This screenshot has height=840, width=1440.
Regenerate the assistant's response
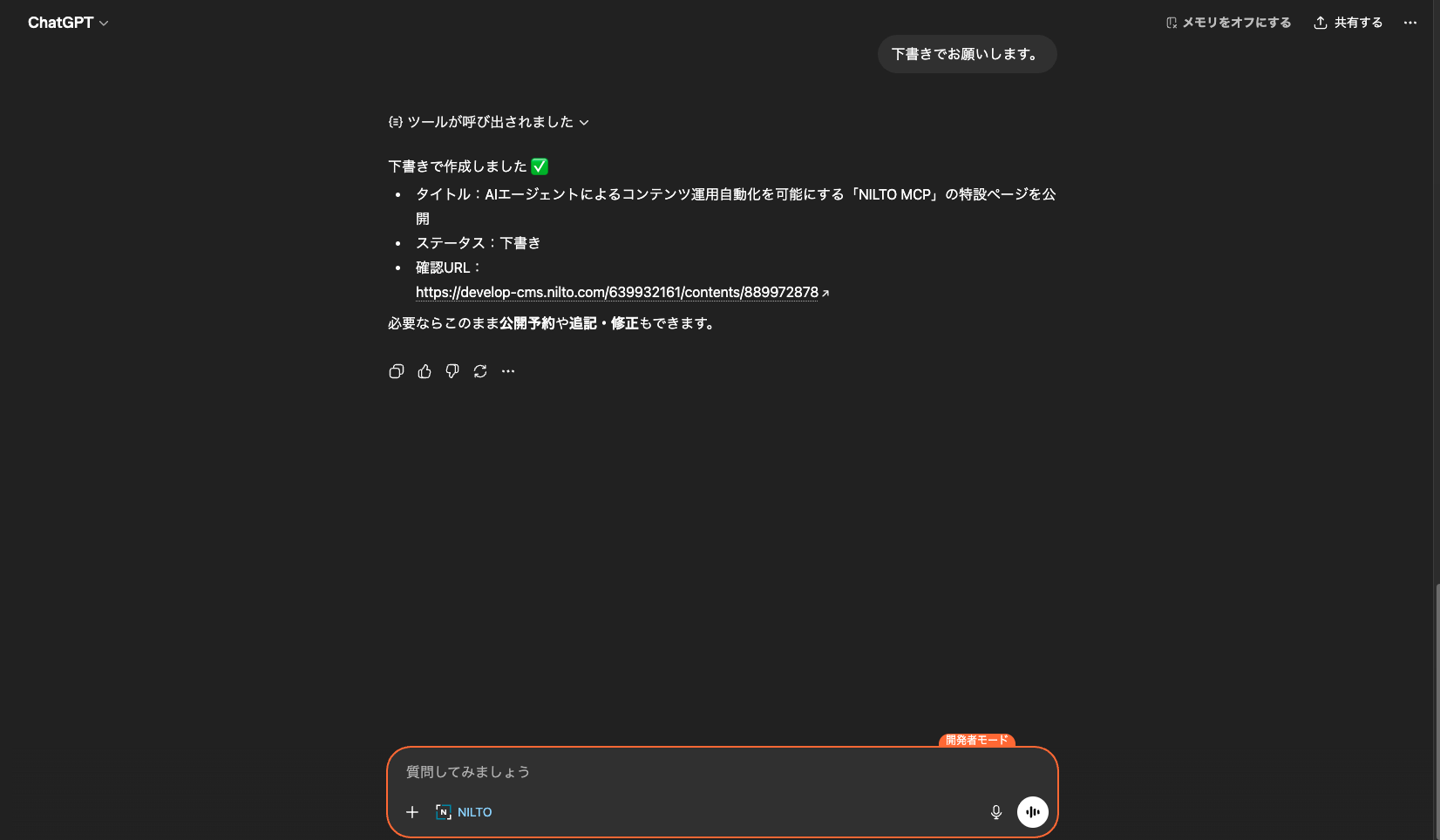480,371
